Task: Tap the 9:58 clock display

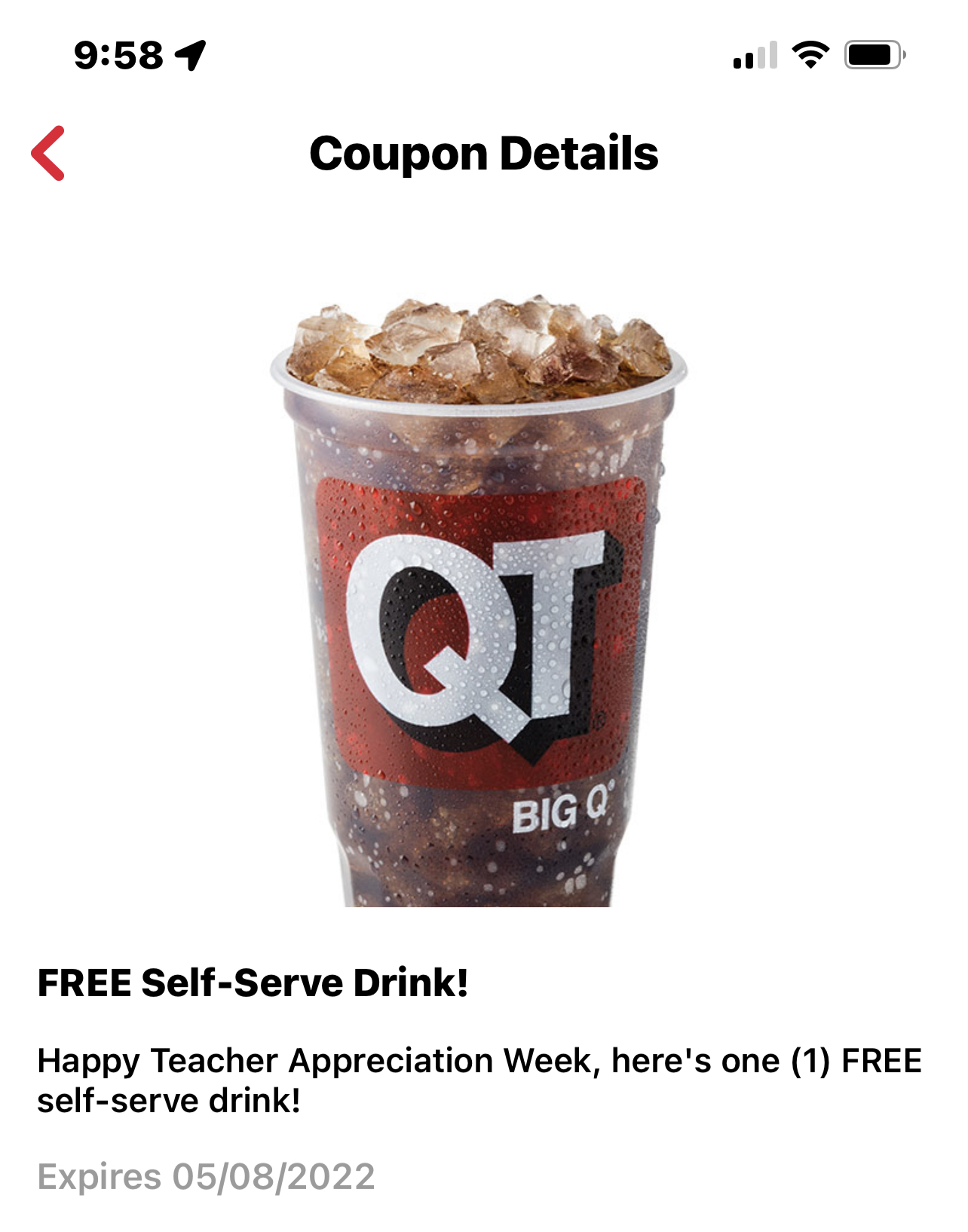Action: [x=117, y=53]
